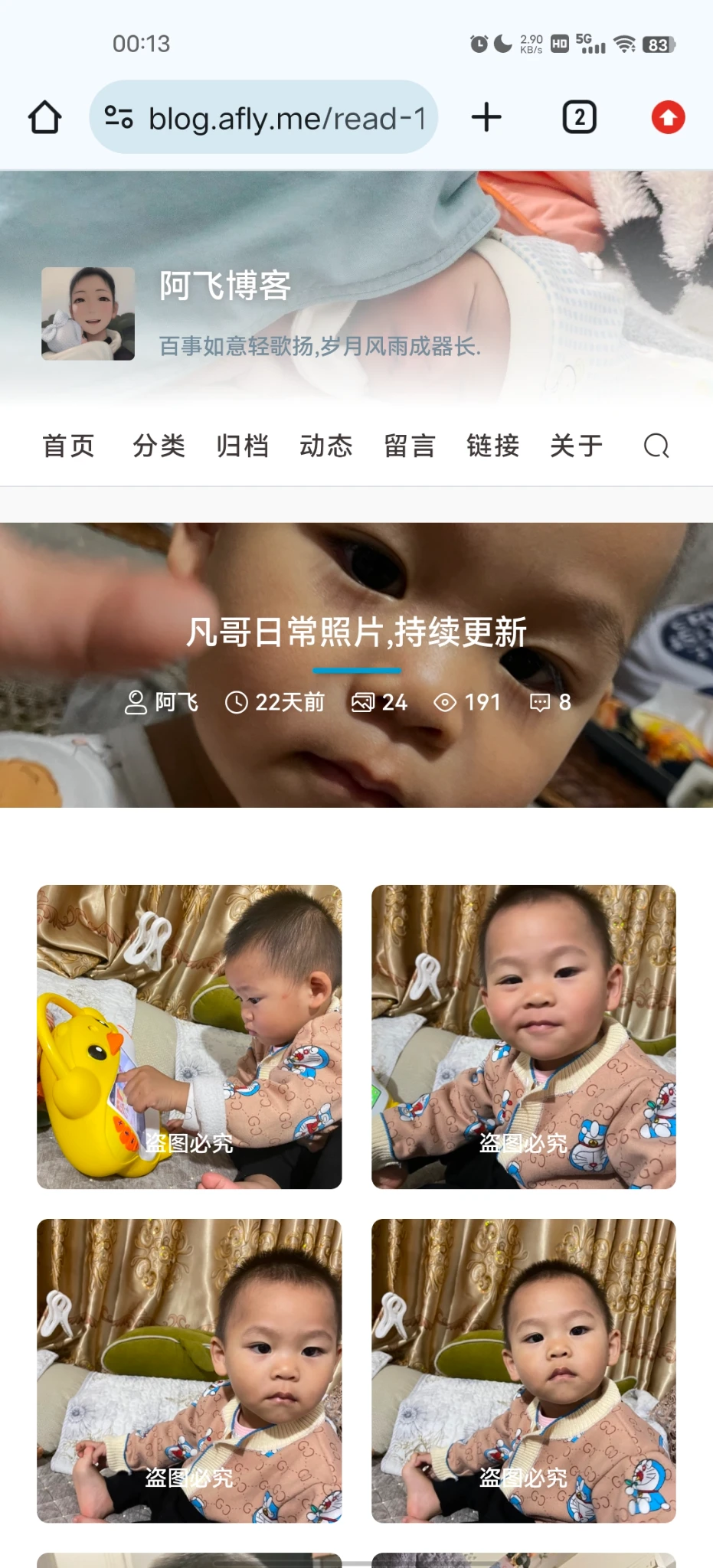713x1568 pixels.
Task: View photo of baby with yellow duck toy
Action: pos(189,1037)
